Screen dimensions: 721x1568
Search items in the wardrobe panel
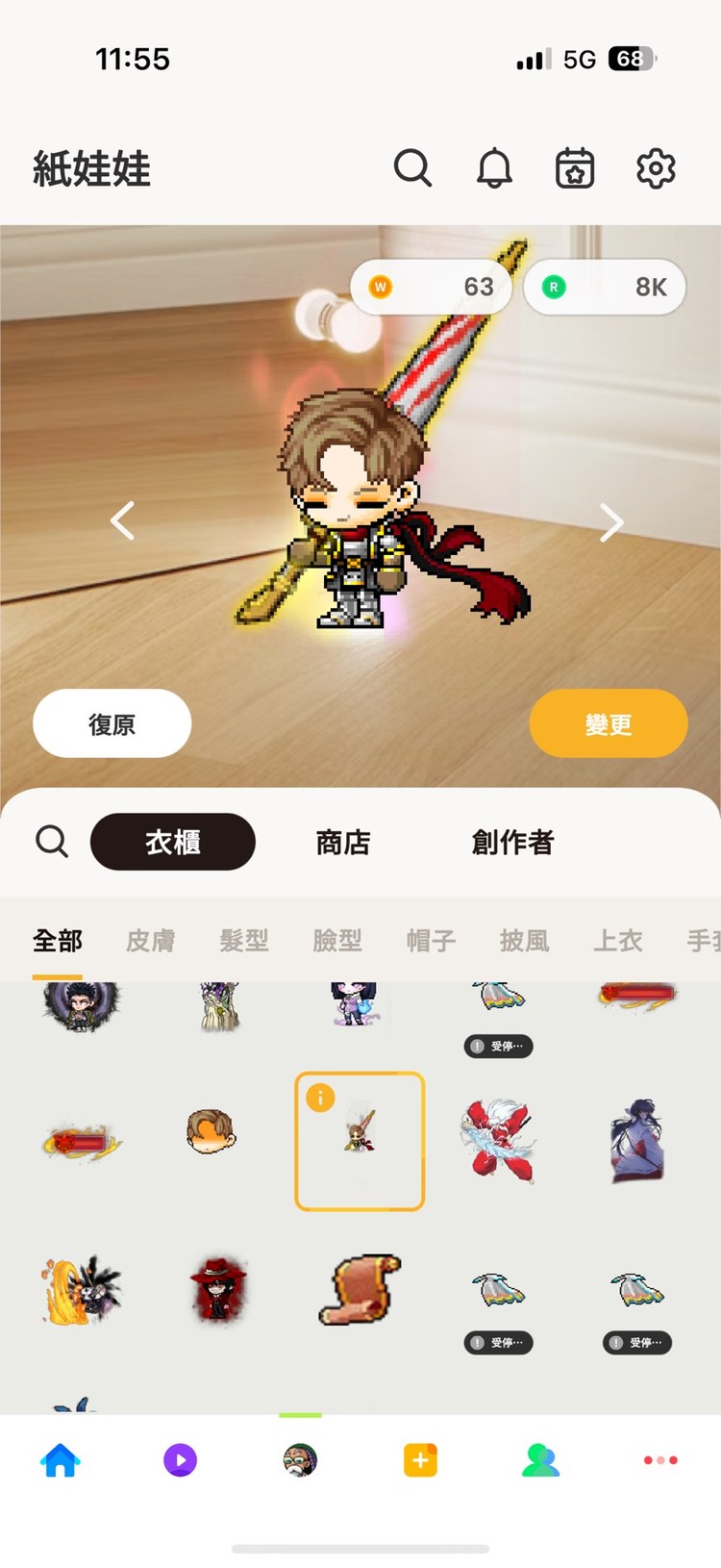(x=52, y=842)
